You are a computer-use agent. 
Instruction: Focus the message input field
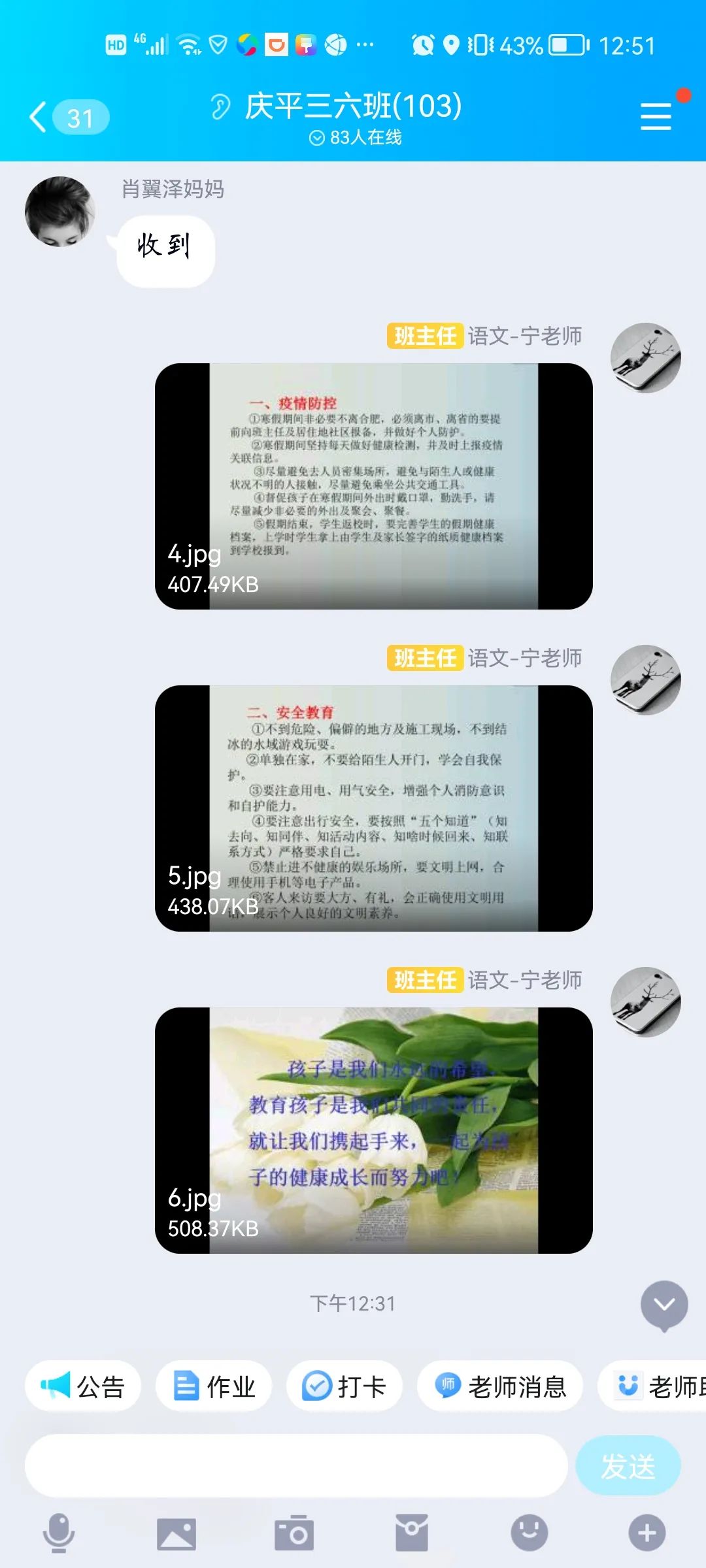click(x=295, y=1466)
